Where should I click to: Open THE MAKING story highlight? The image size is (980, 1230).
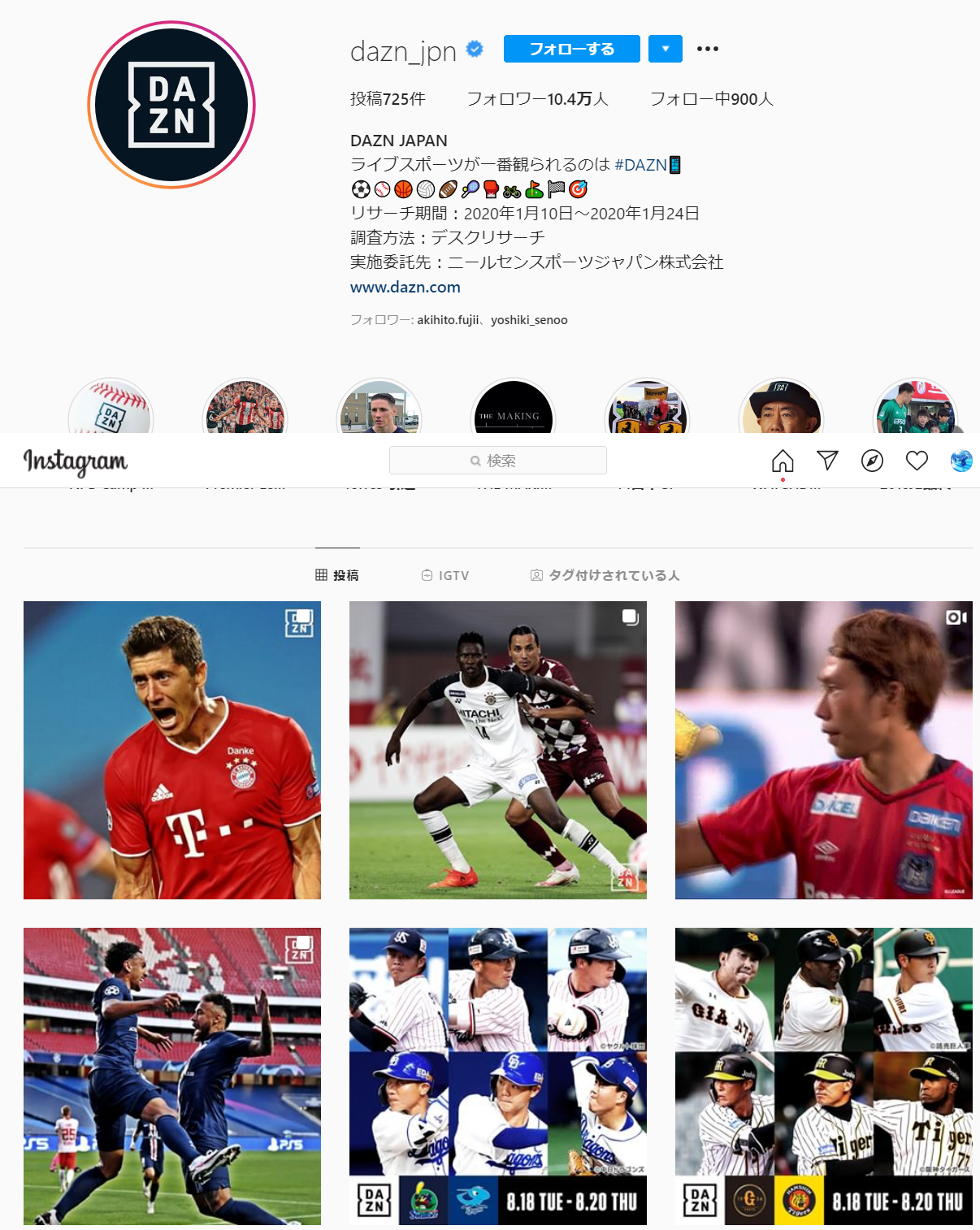(513, 411)
